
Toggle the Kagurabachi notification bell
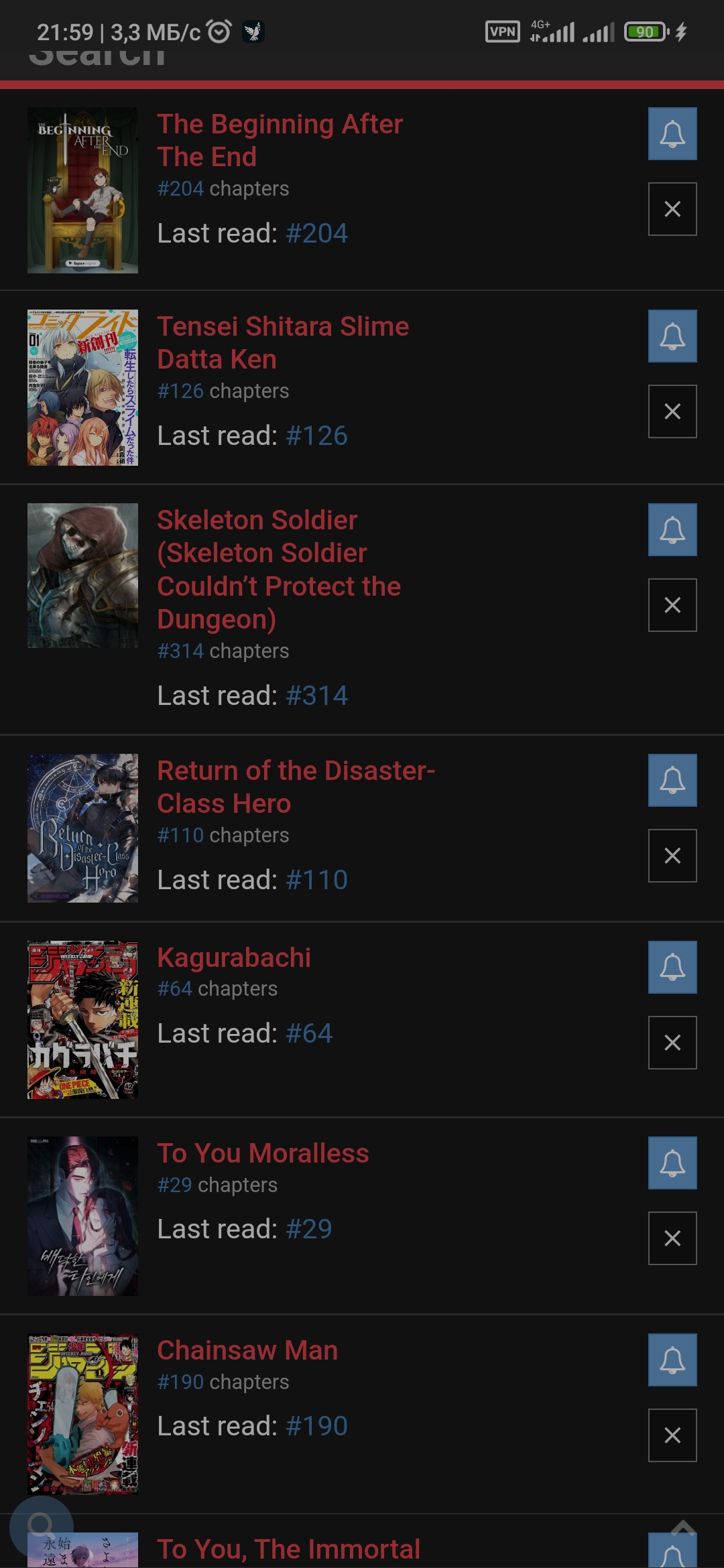click(x=672, y=968)
